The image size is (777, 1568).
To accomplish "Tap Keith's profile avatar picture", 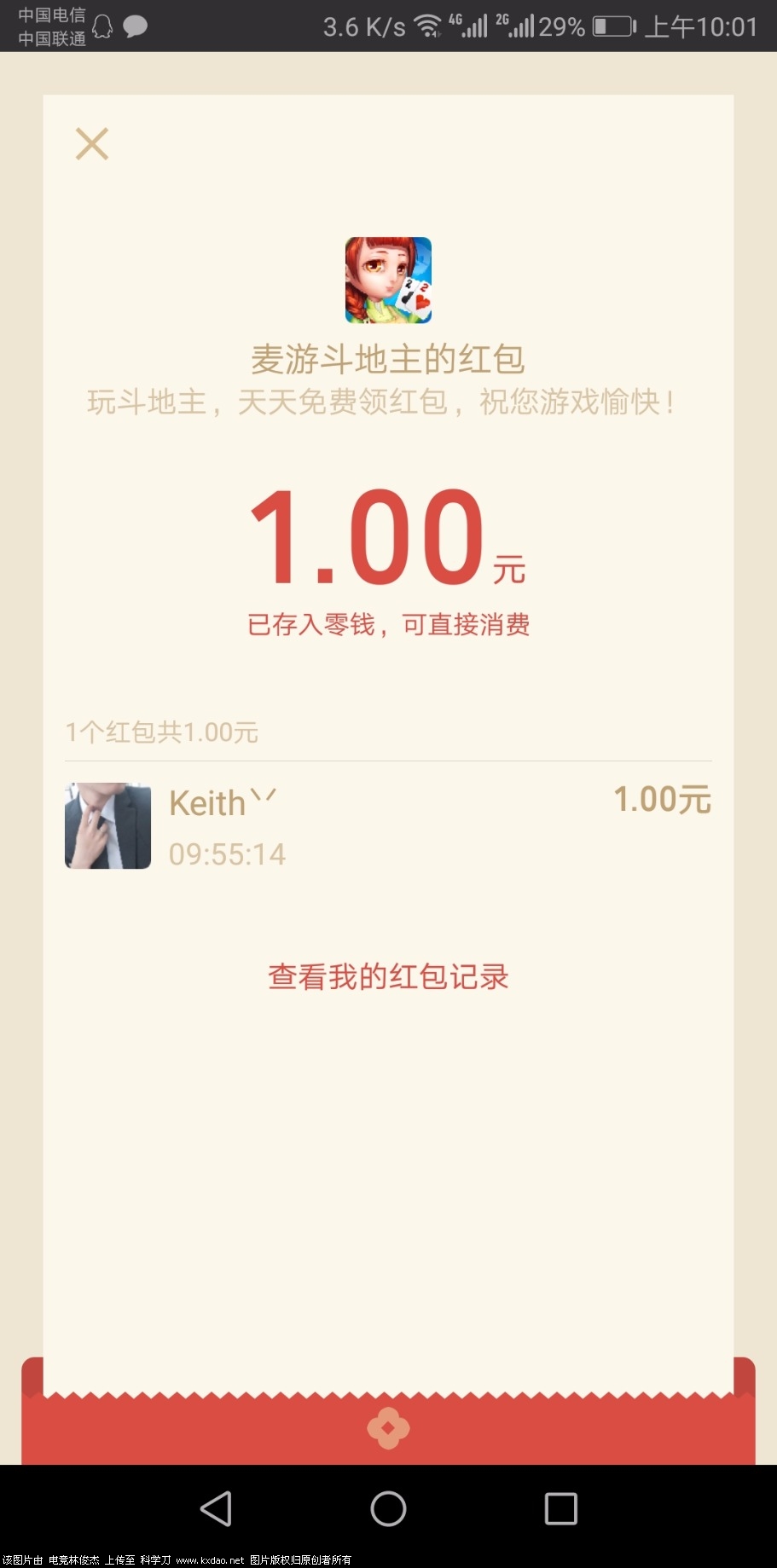I will coord(107,825).
